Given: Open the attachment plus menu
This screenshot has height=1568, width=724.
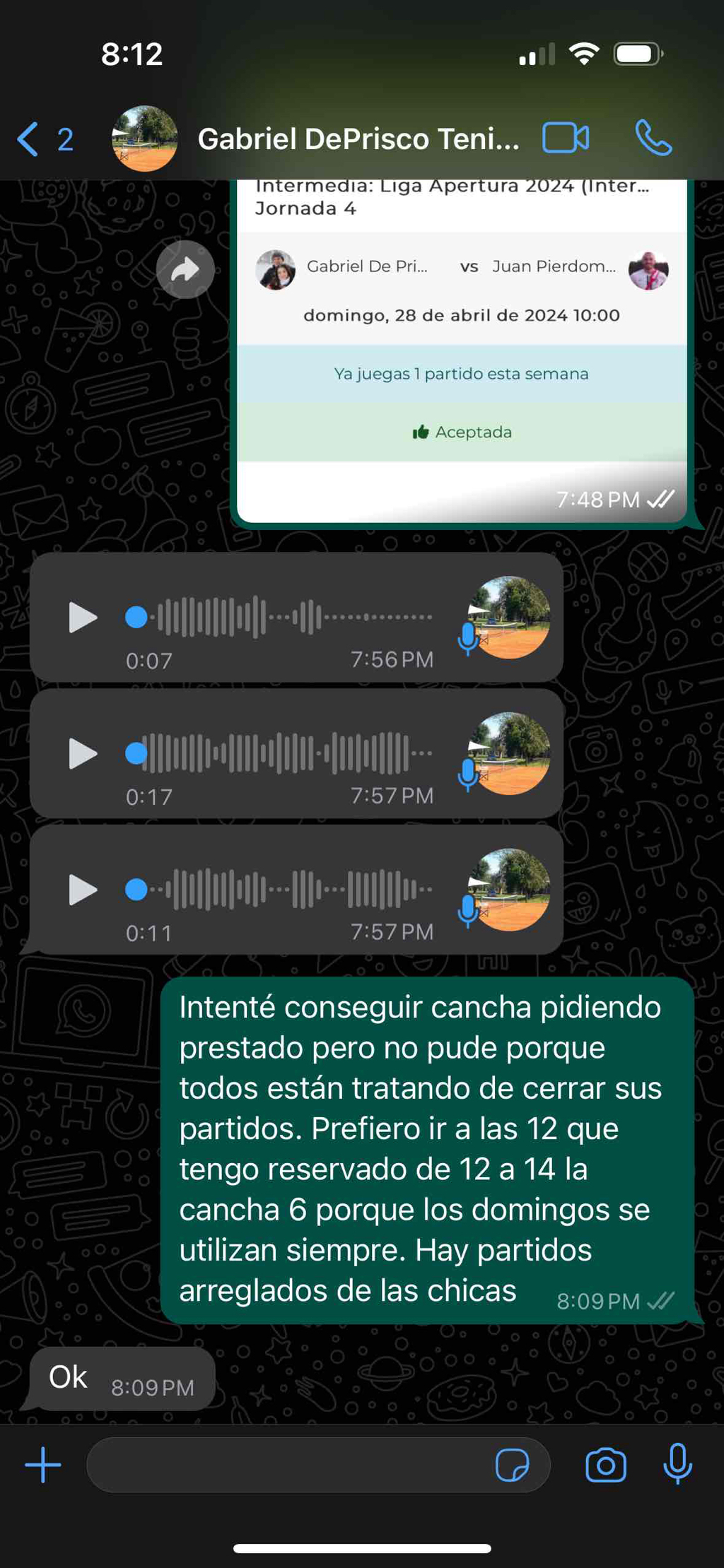Looking at the screenshot, I should tap(43, 1465).
